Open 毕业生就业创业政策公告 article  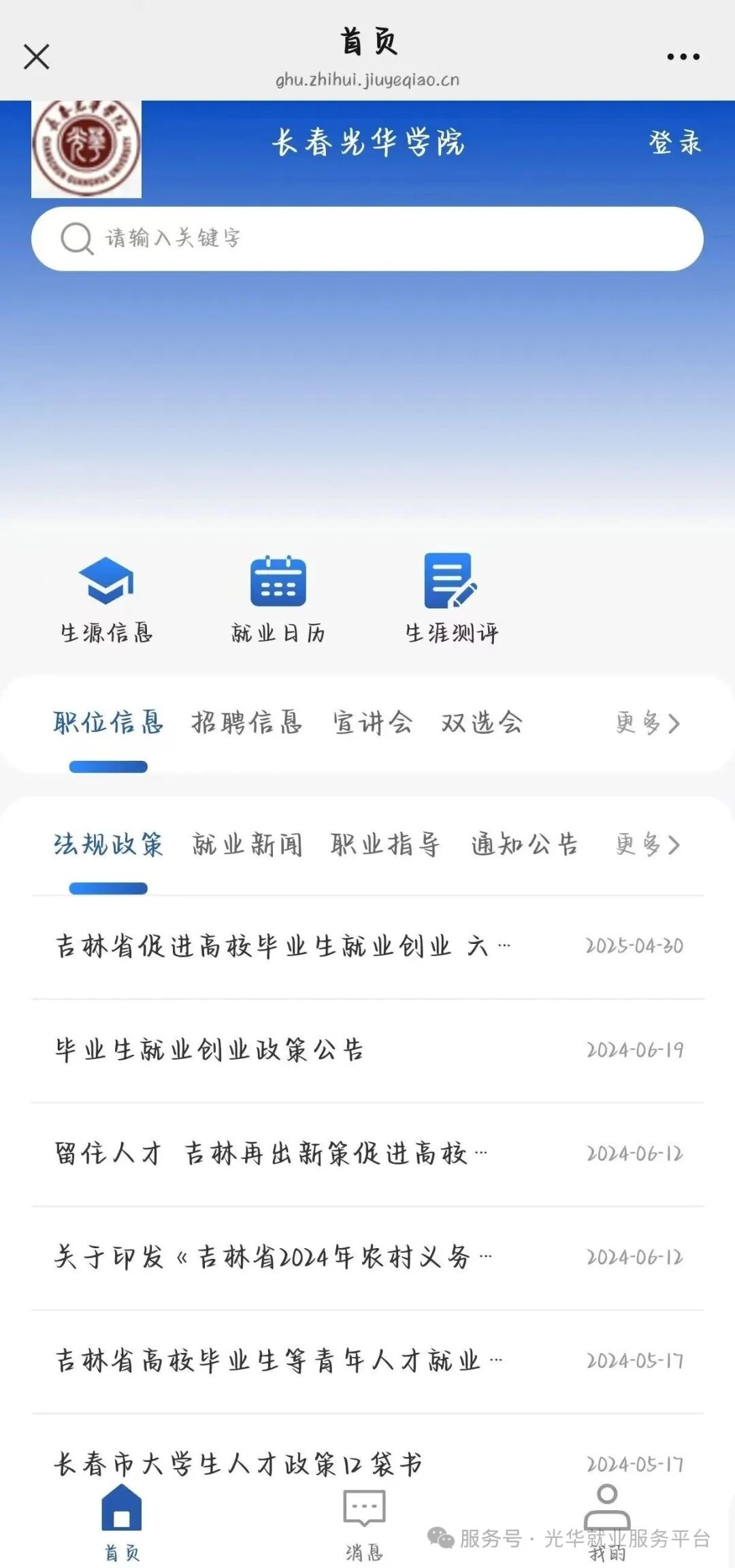point(209,1049)
